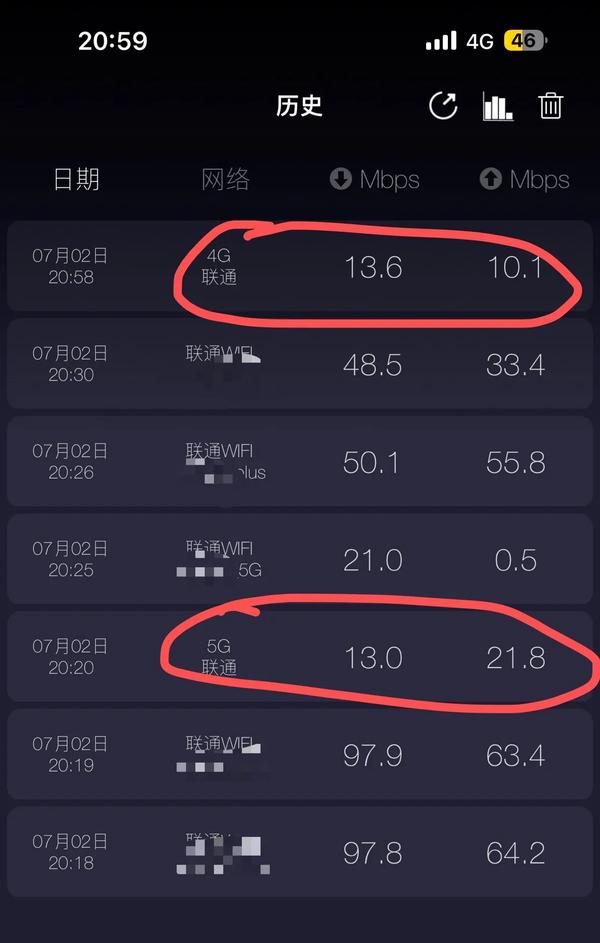Sort by download Mbps column
This screenshot has width=600, height=943.
point(375,180)
